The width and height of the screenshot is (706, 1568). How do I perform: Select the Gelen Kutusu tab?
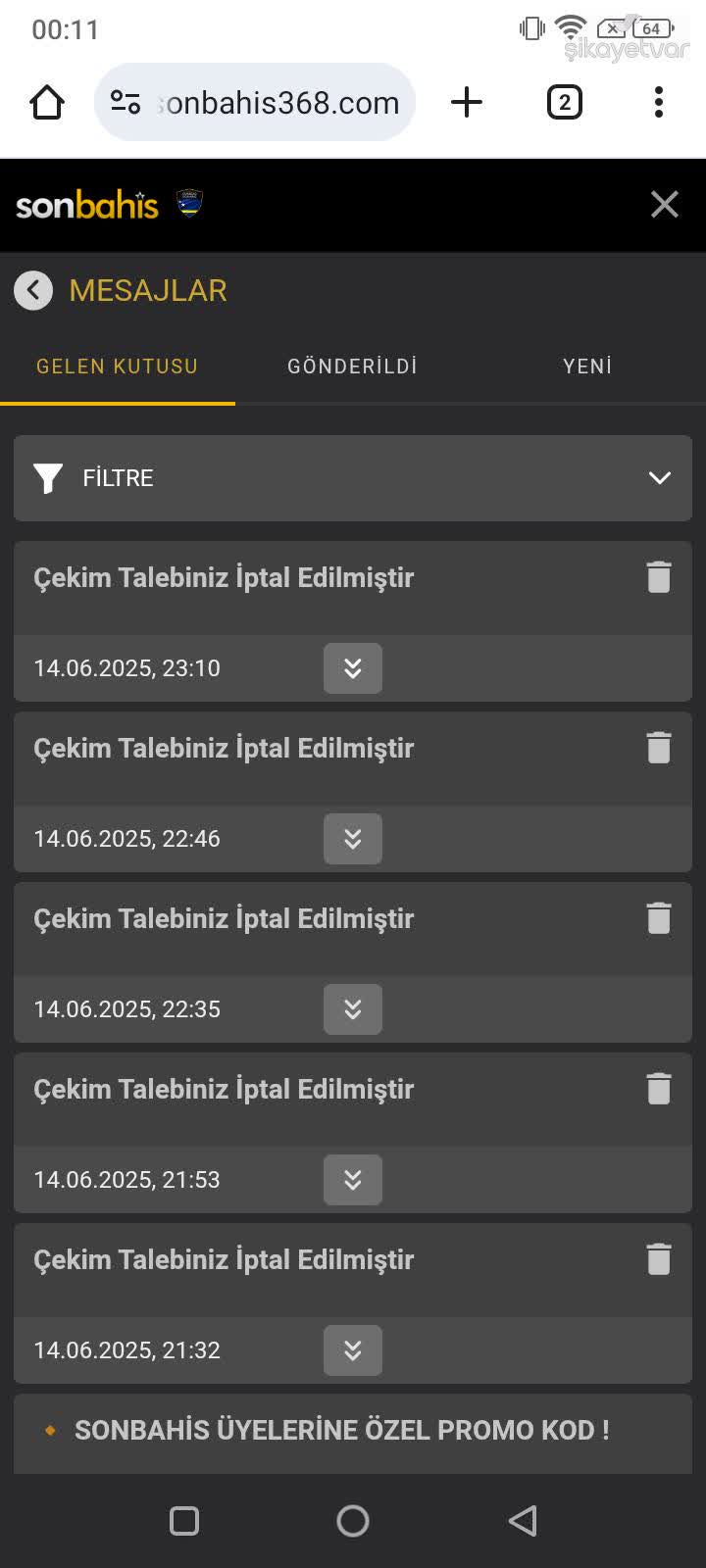coord(118,367)
